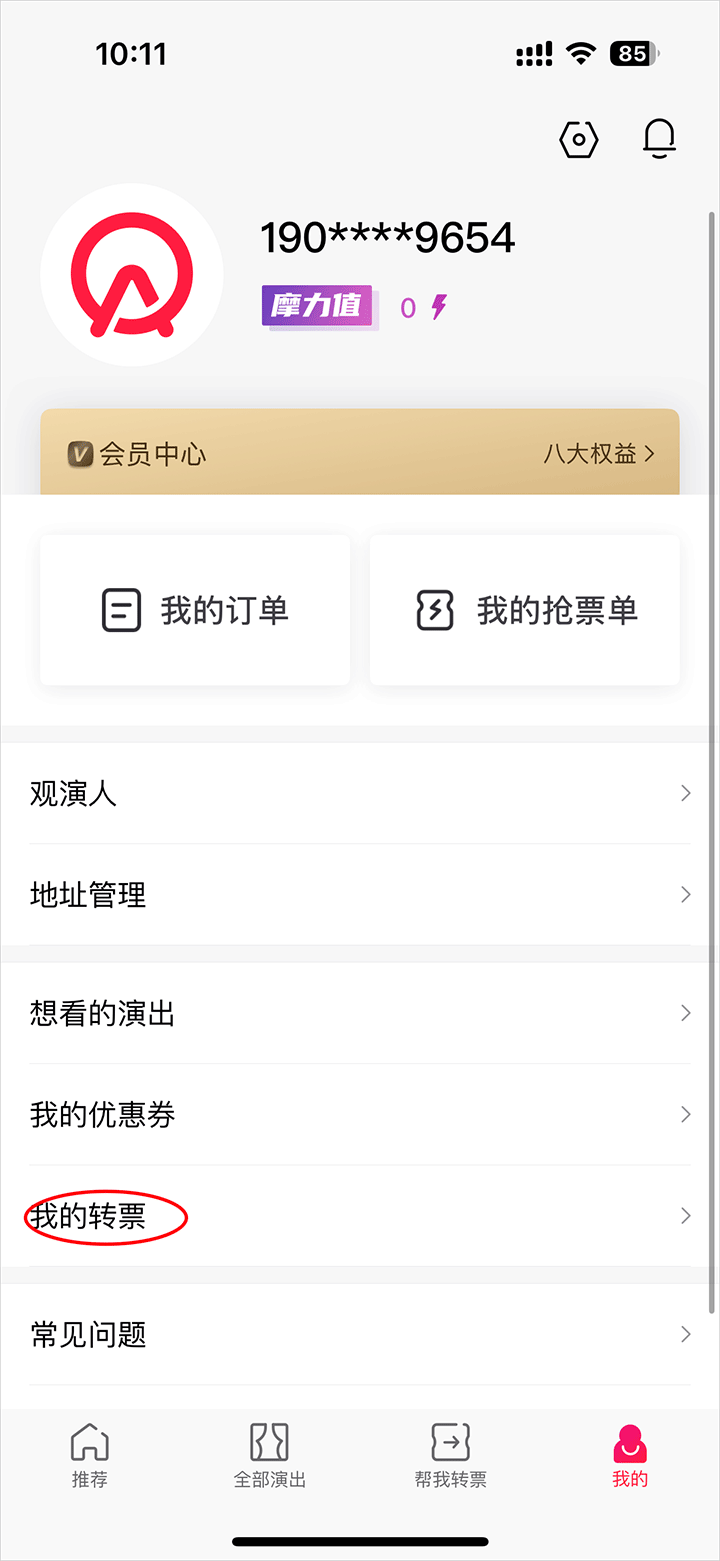Screen dimensions: 720x1561
Task: Open the settings hexagon icon
Action: (x=578, y=140)
